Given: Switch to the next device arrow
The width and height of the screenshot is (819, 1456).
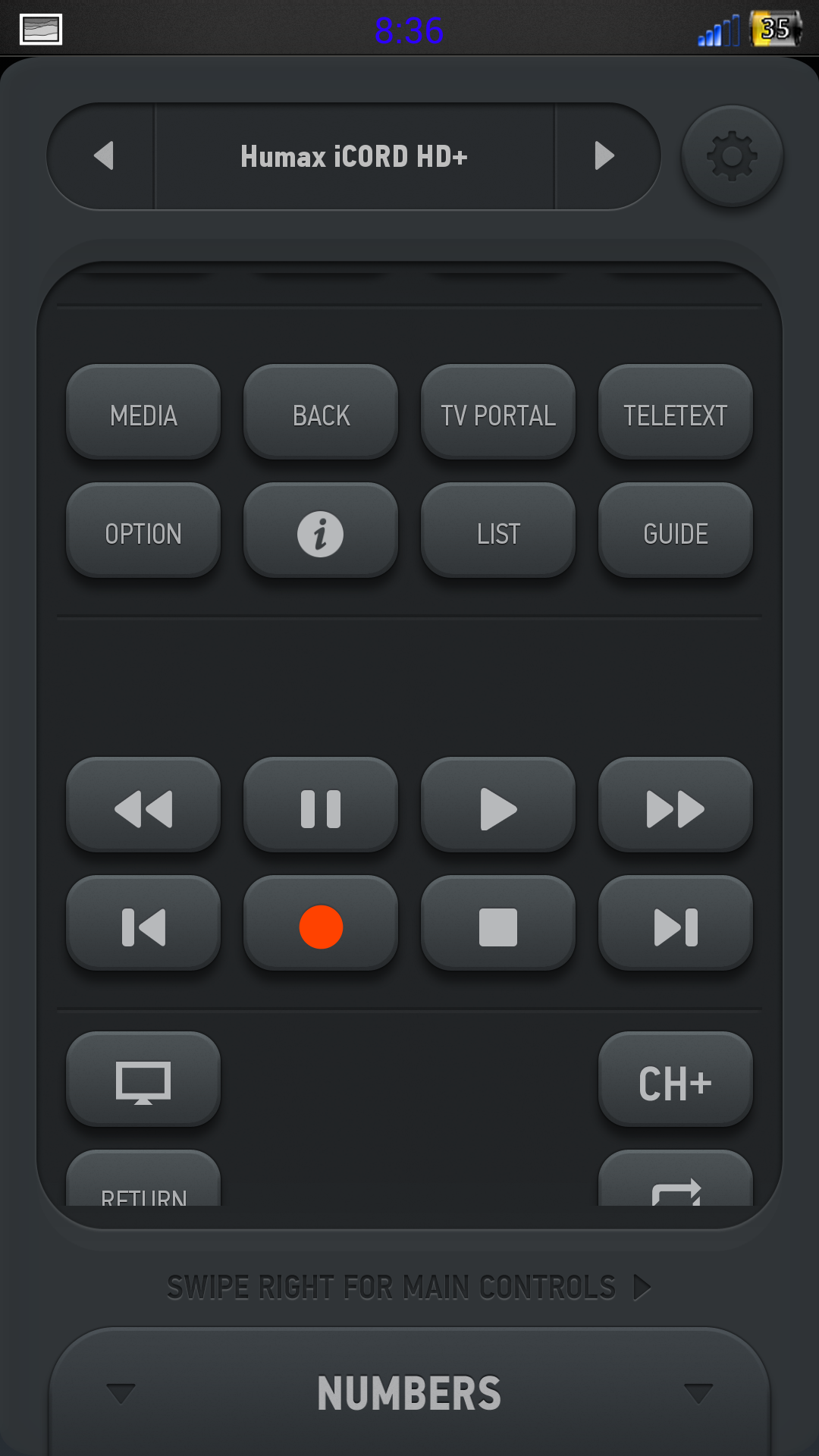Looking at the screenshot, I should point(605,156).
